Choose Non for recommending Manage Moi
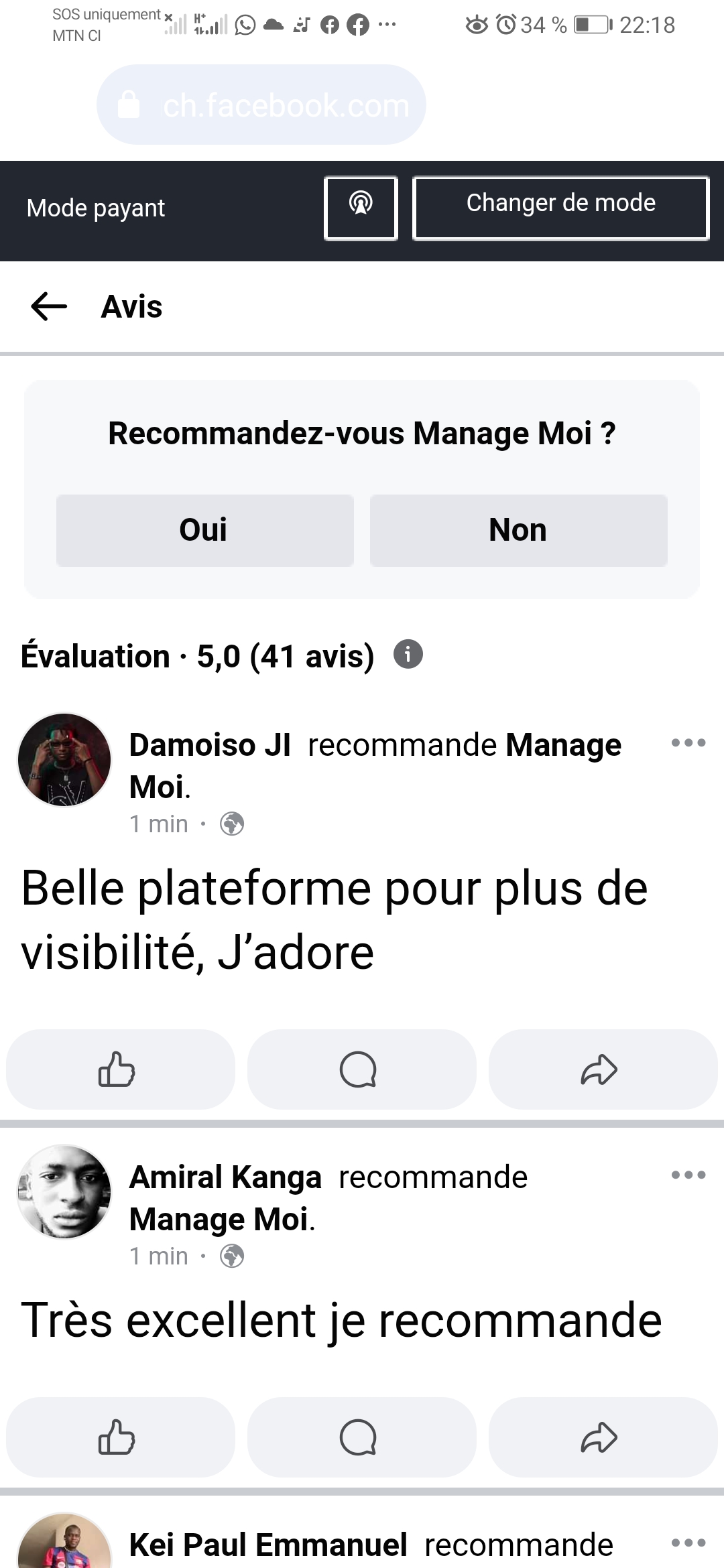The height and width of the screenshot is (1568, 724). pyautogui.click(x=518, y=530)
